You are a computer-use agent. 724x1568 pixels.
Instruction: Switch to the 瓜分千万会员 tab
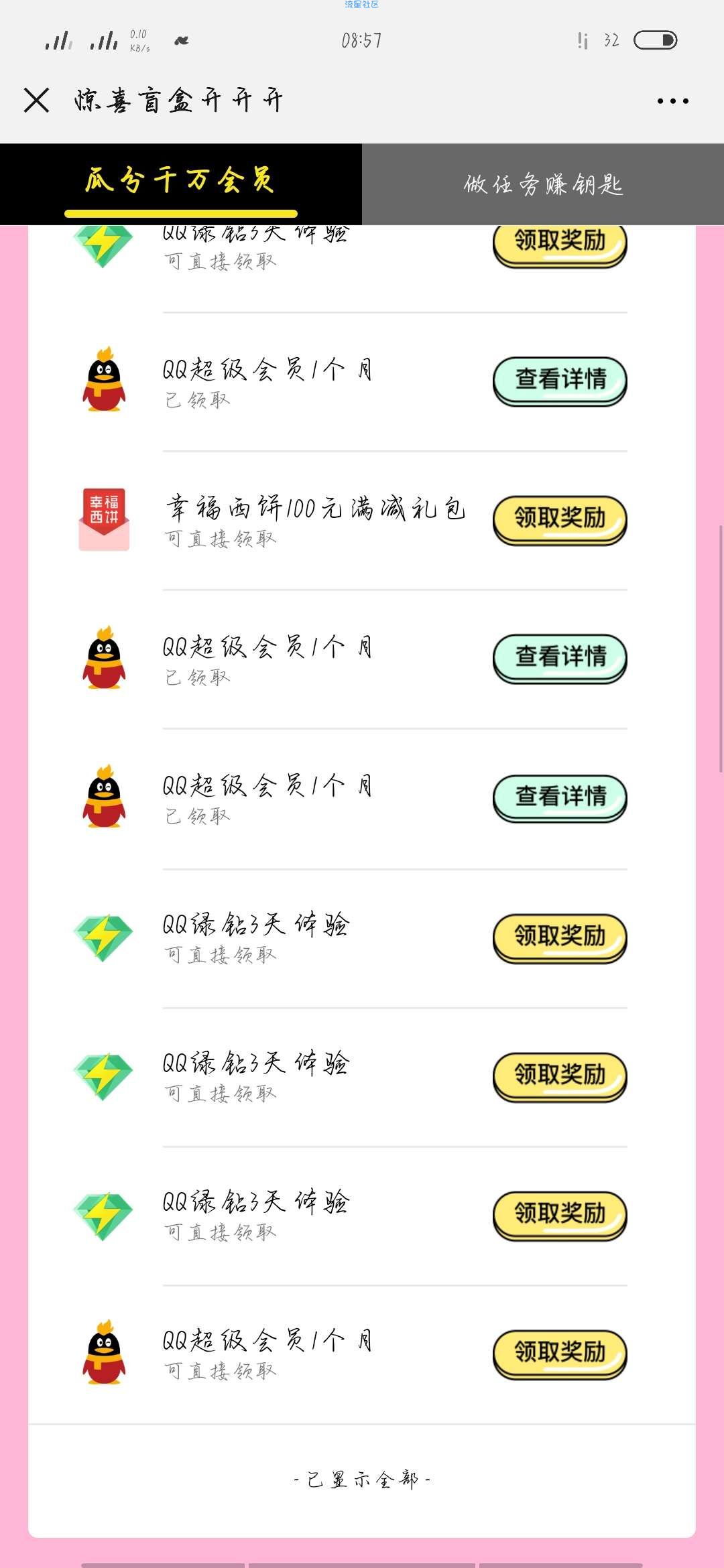[x=181, y=184]
